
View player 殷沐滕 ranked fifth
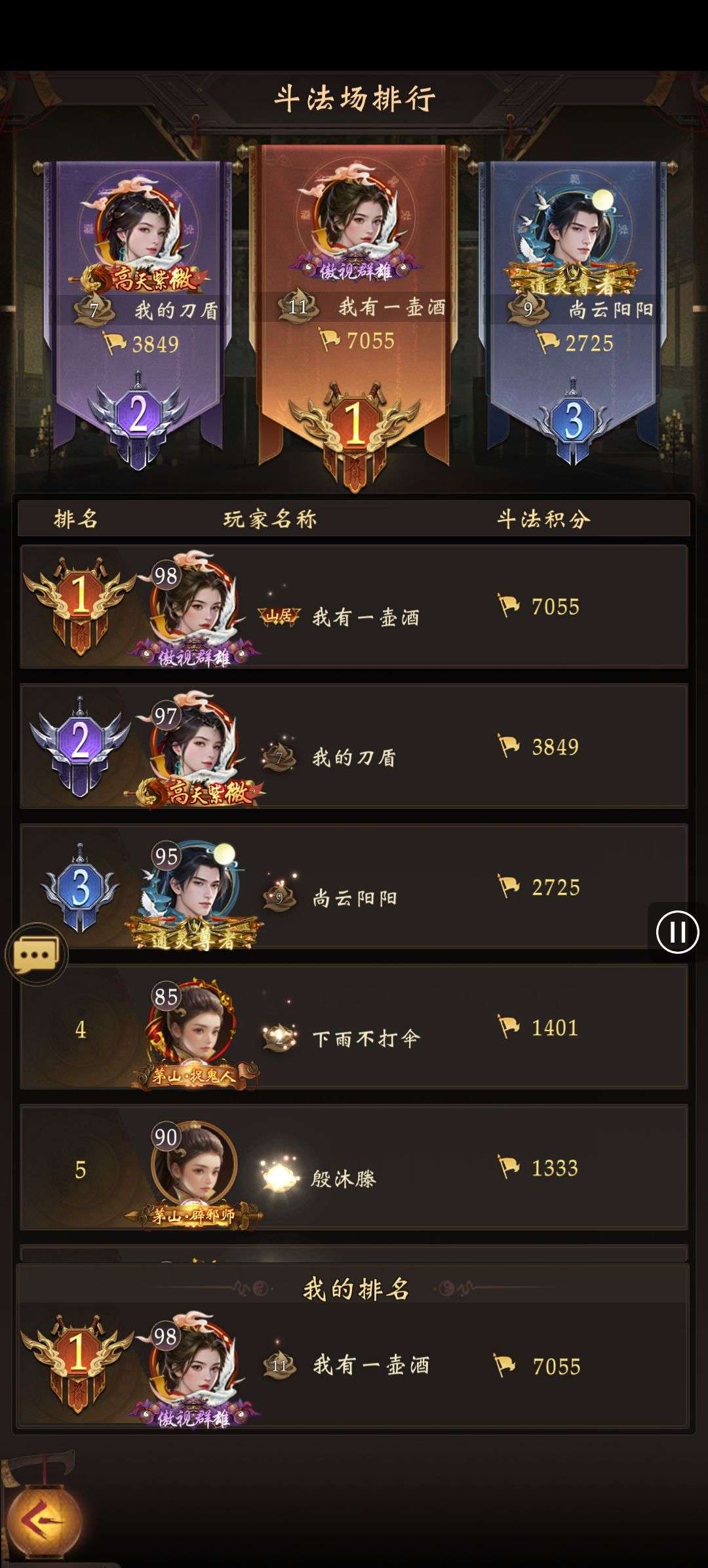coord(354,1168)
